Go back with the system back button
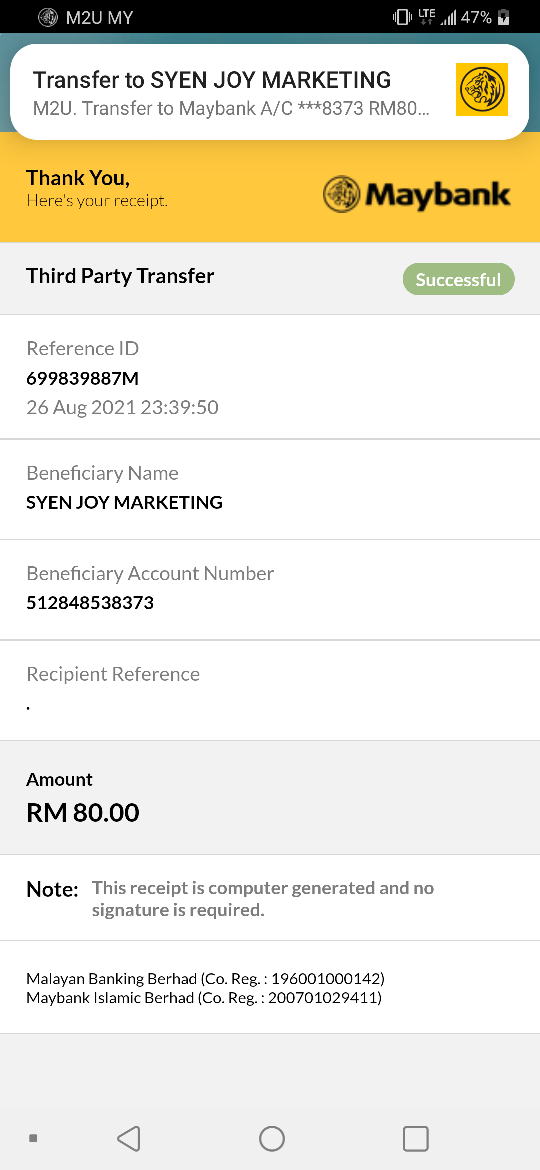540x1170 pixels. [x=129, y=1139]
